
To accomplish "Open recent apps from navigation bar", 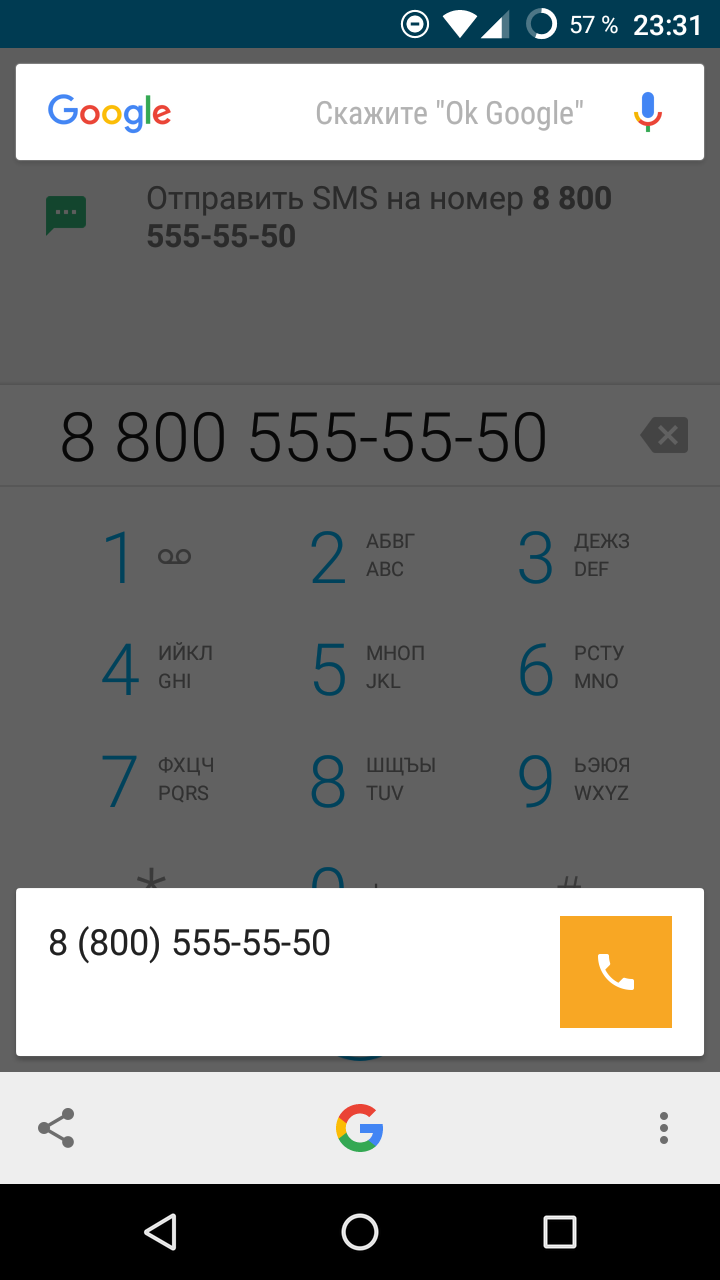I will (x=560, y=1232).
